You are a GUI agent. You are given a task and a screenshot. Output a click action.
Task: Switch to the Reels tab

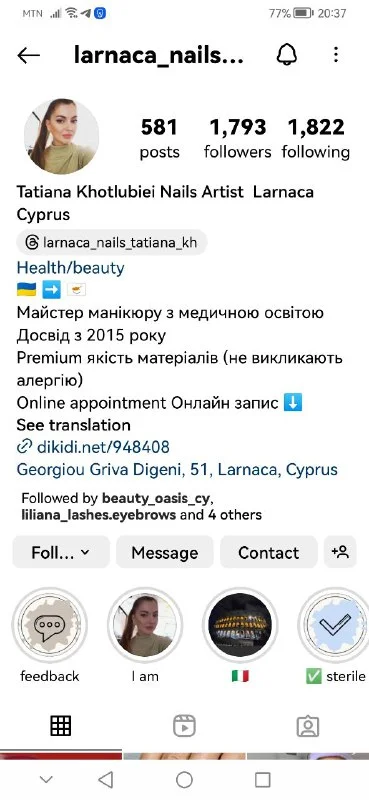[184, 726]
